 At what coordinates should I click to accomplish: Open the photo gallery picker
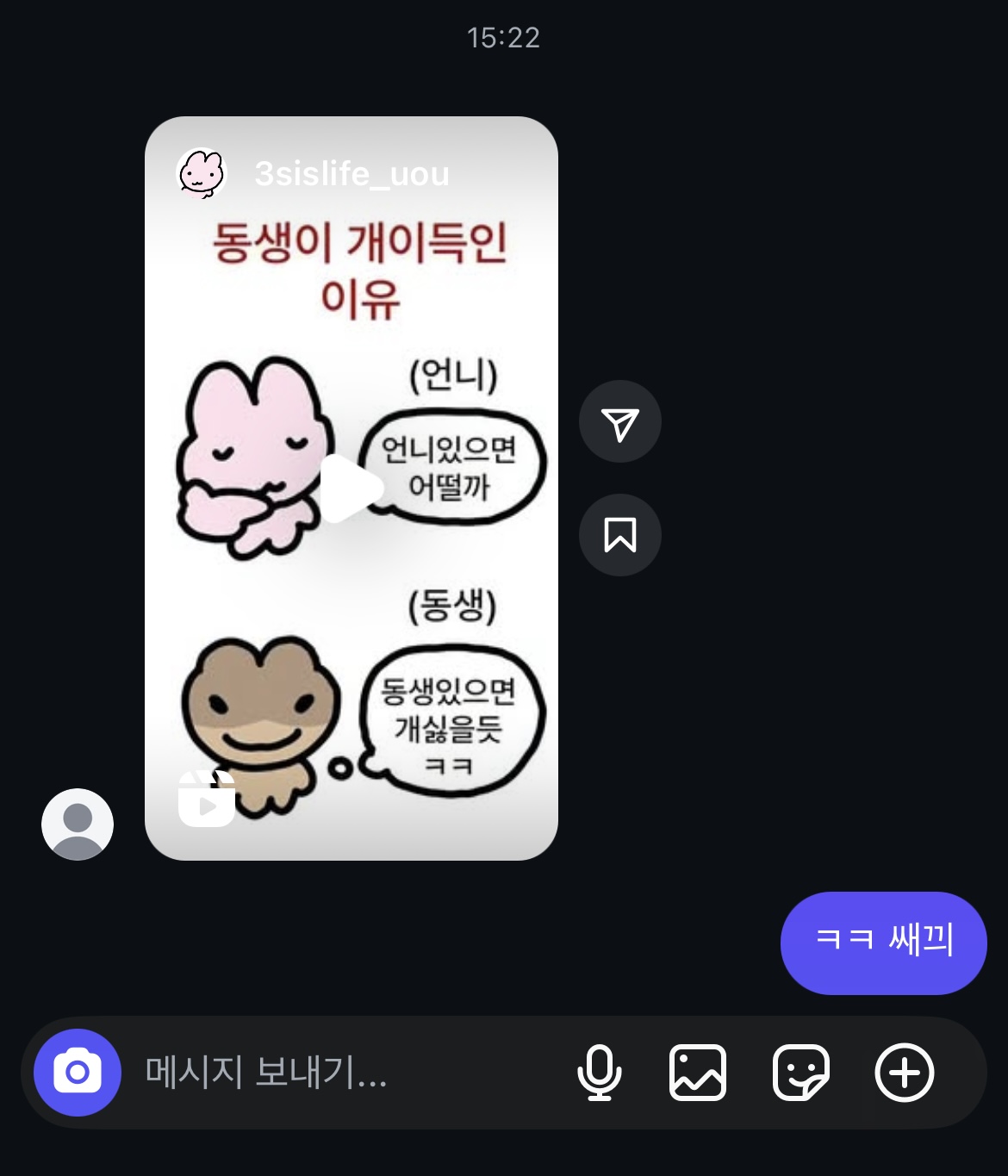click(697, 1073)
